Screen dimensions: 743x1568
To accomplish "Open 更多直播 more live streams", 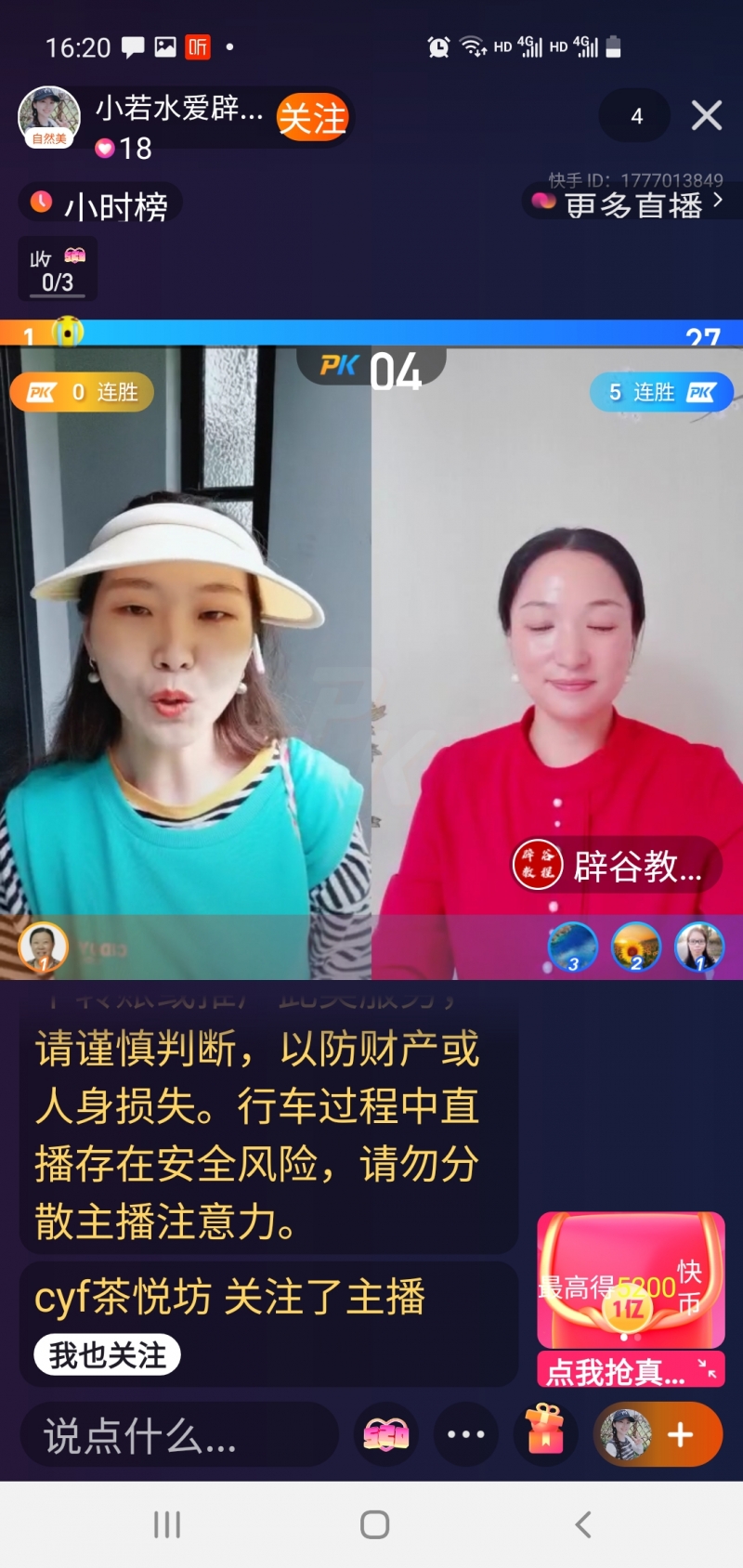I will (633, 204).
